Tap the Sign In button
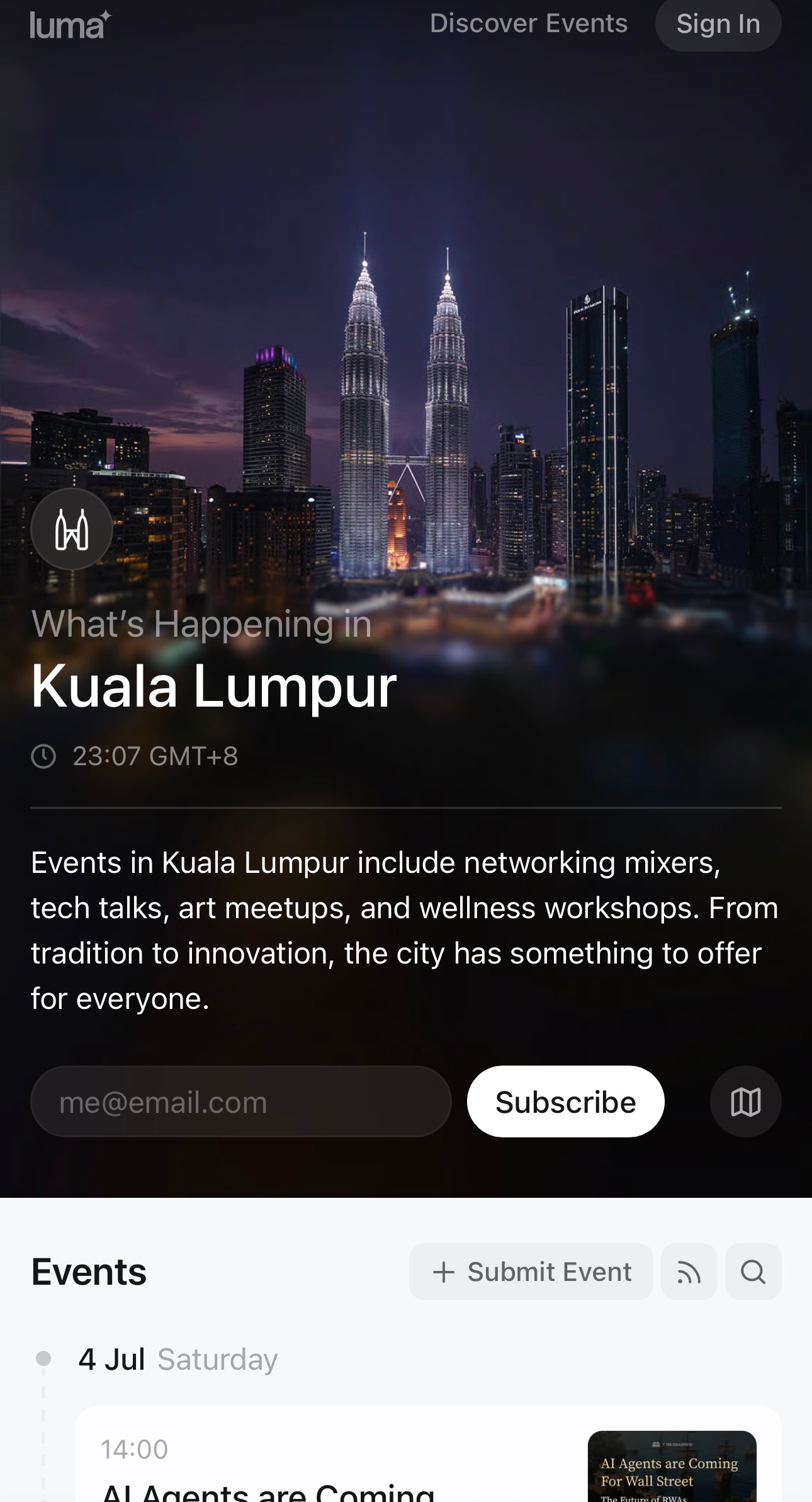 click(718, 24)
